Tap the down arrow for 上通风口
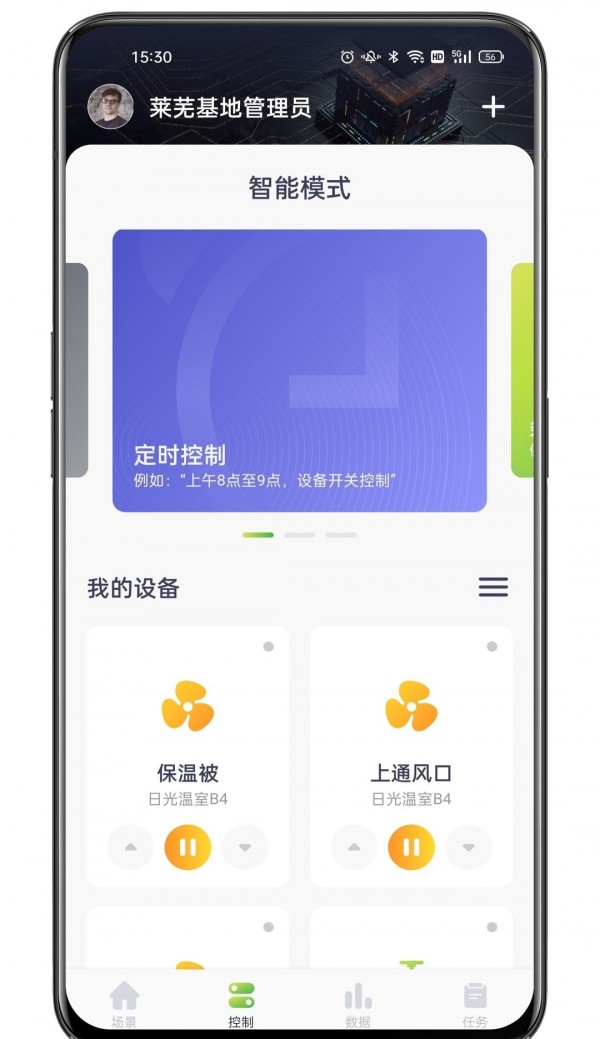The width and height of the screenshot is (600, 1039). coord(468,848)
